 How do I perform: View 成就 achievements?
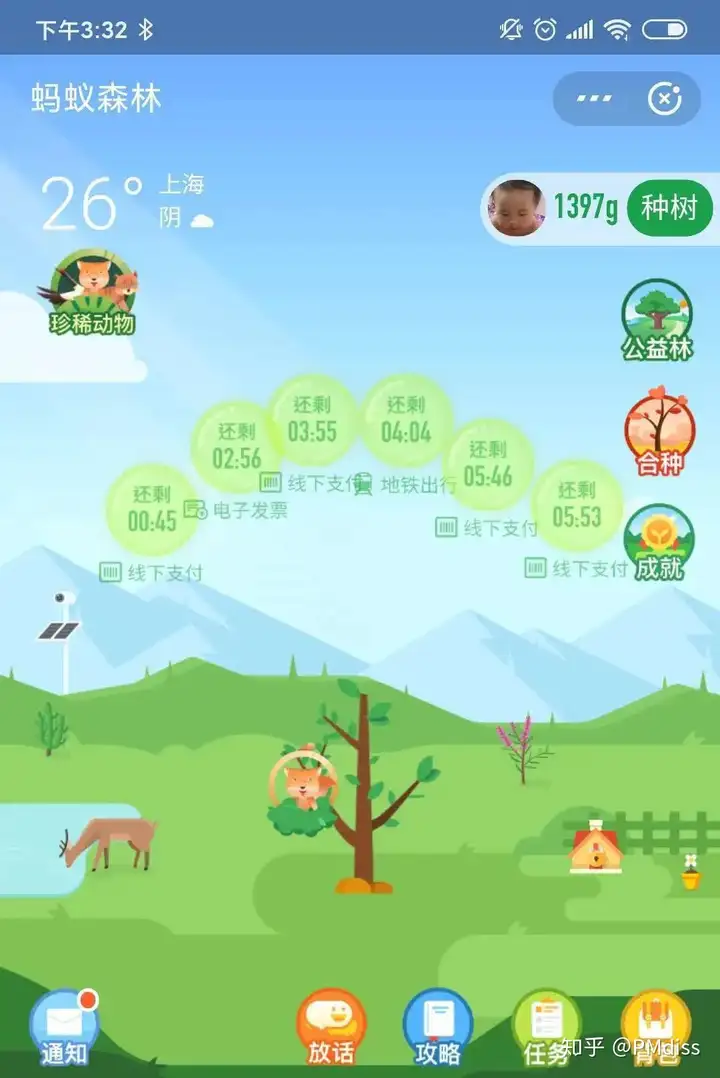pos(658,542)
